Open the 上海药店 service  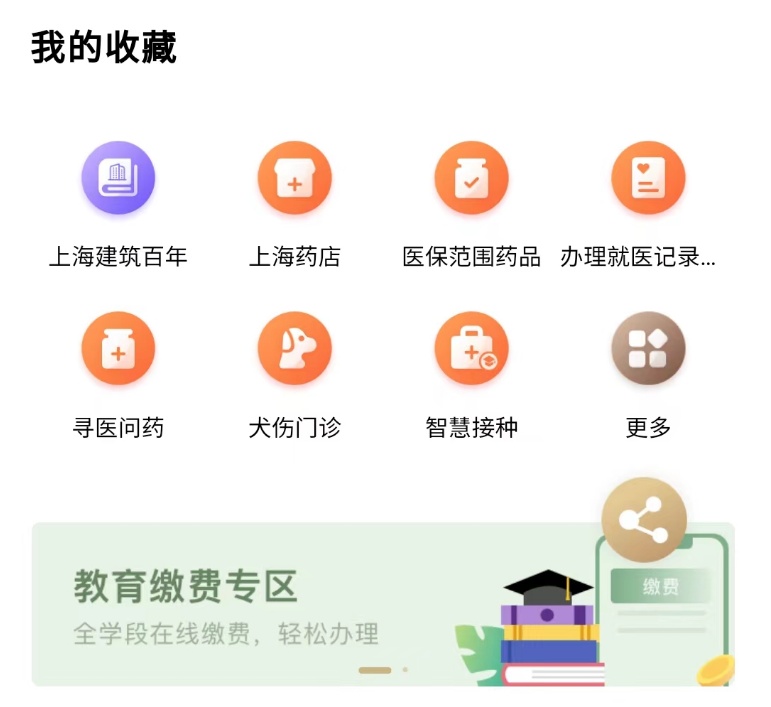294,179
